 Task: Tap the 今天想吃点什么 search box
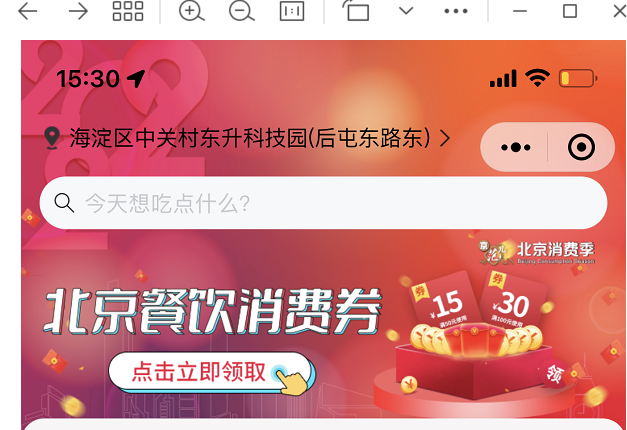pyautogui.click(x=323, y=203)
